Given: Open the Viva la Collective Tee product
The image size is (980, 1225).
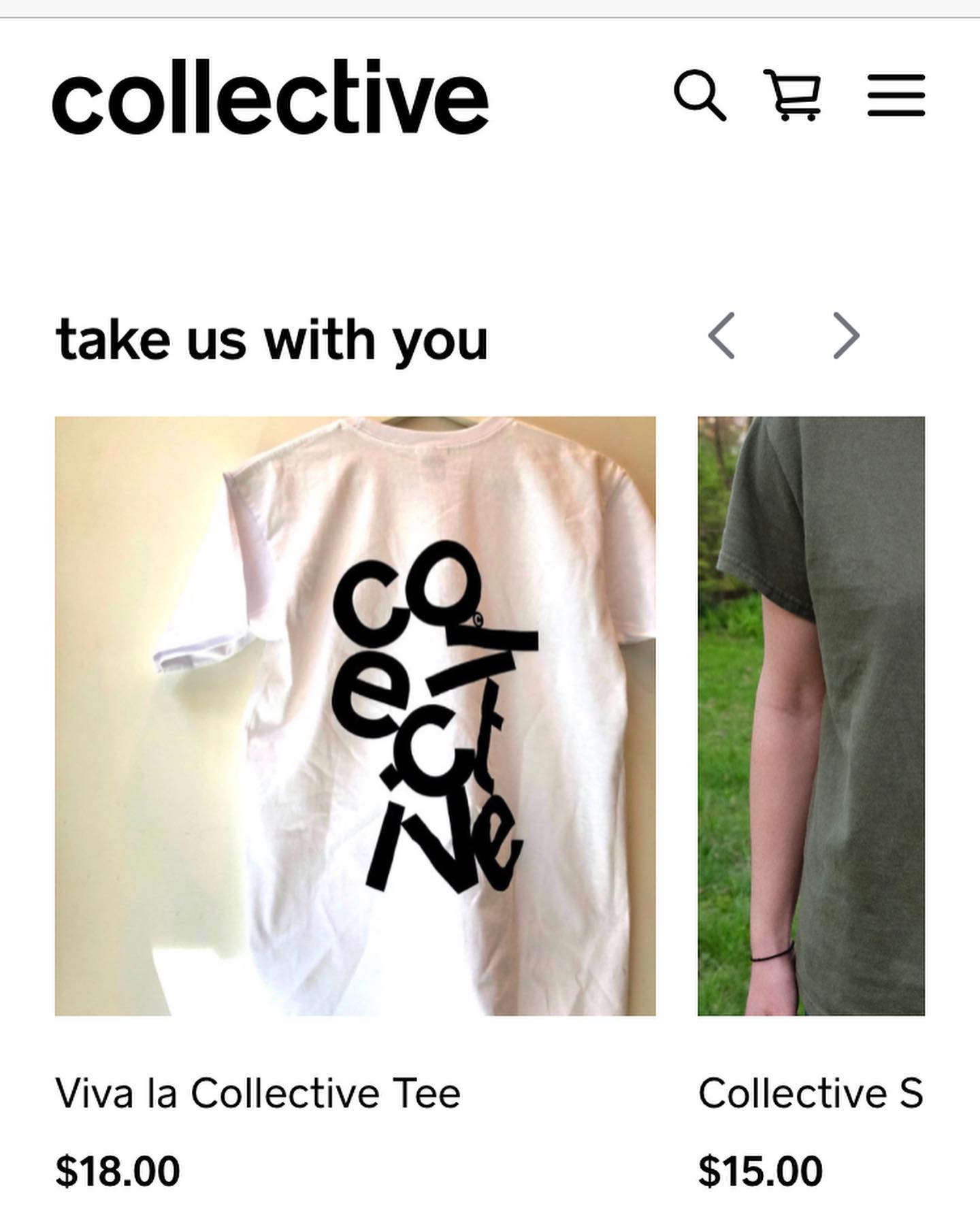Looking at the screenshot, I should 355,715.
